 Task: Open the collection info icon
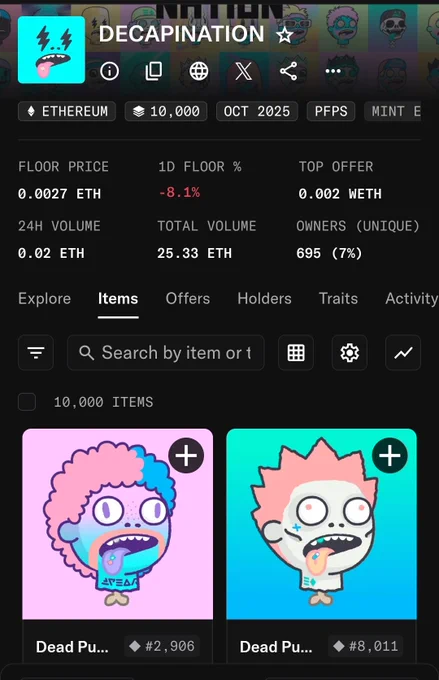(109, 71)
